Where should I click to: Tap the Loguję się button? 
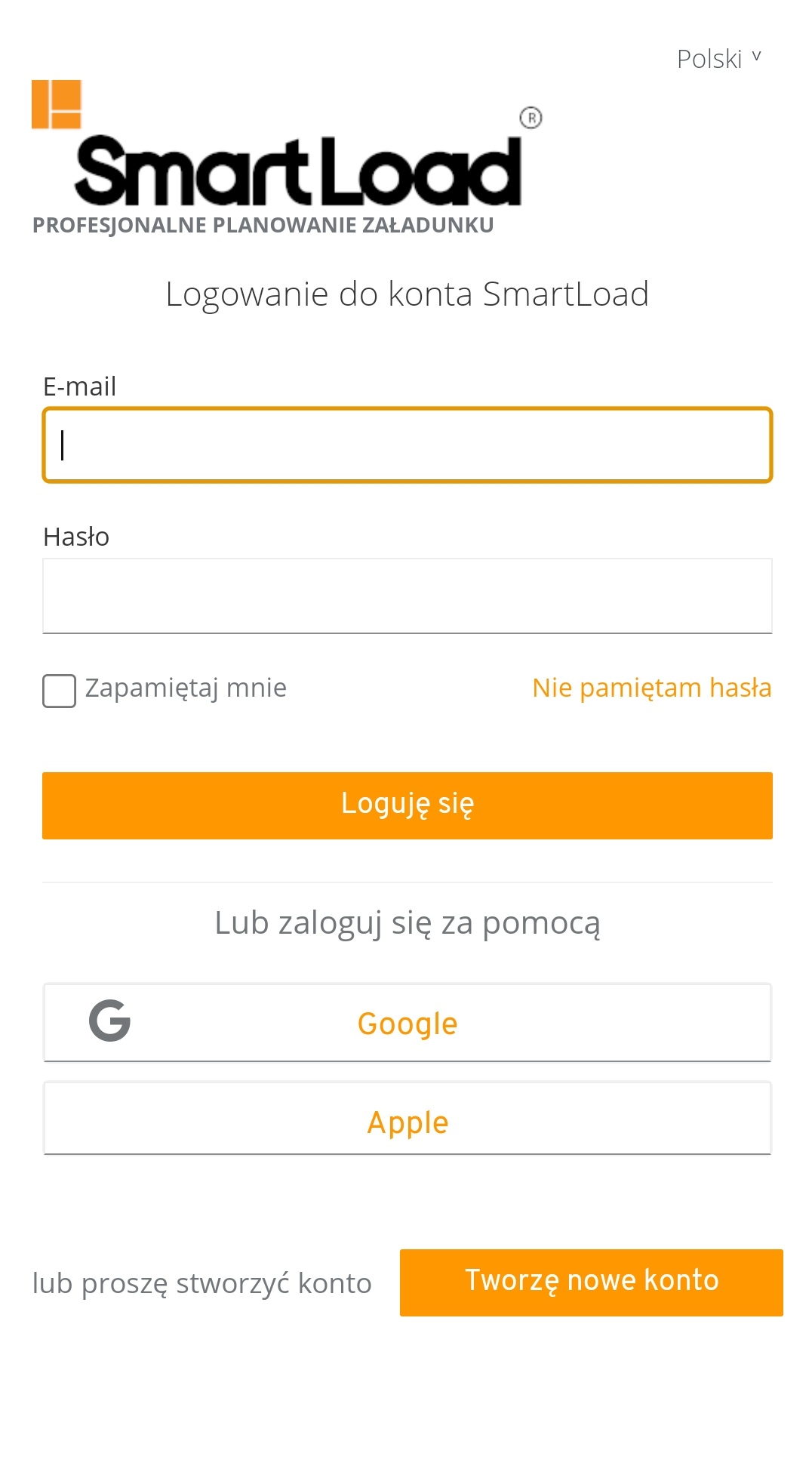point(408,805)
